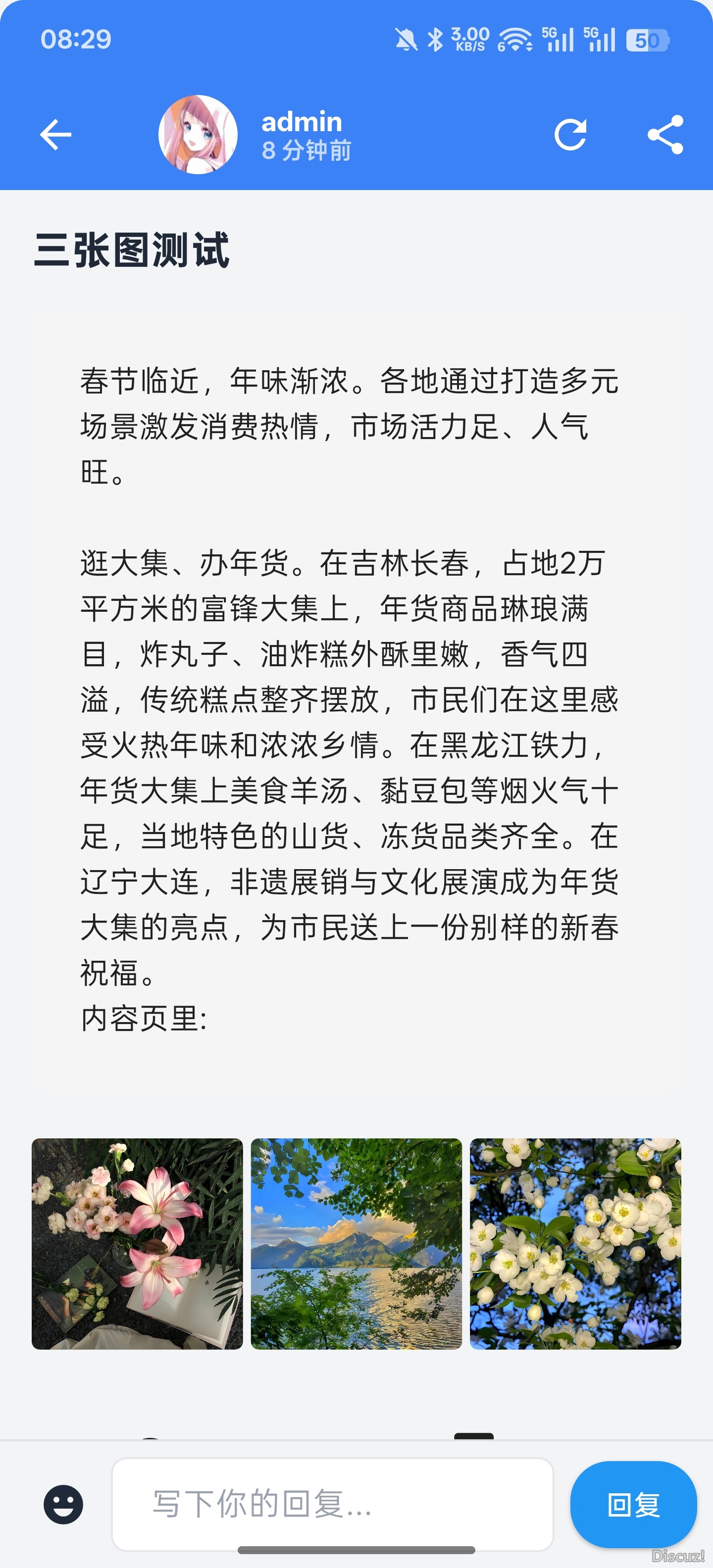Open the pink lily flower image
Viewport: 713px width, 1568px height.
[137, 1244]
